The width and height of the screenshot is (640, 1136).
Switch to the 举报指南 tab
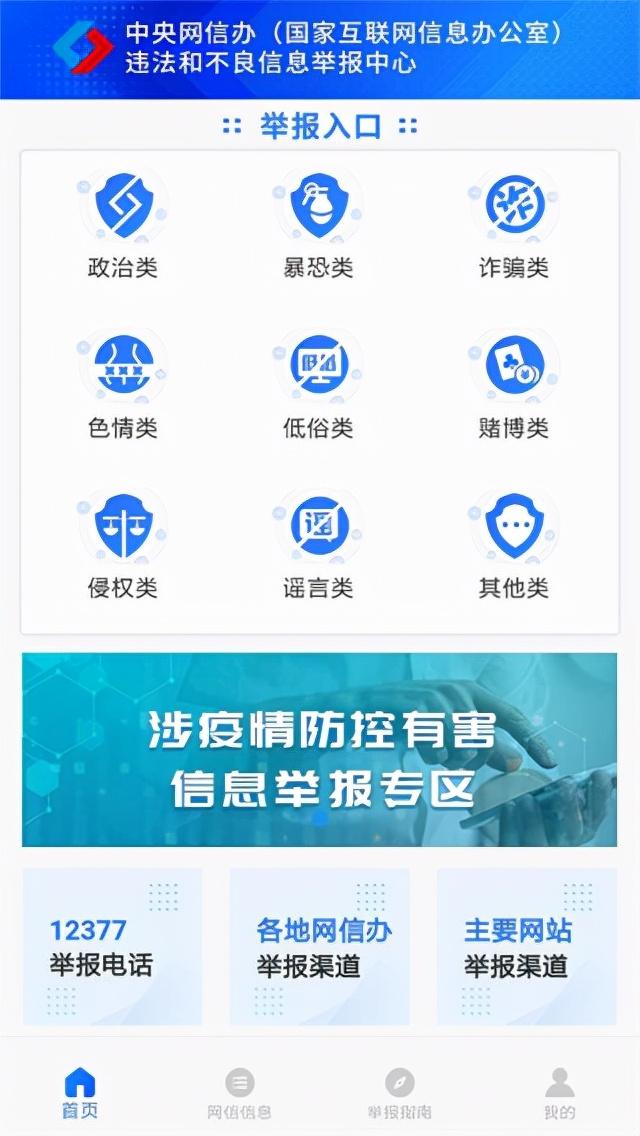(x=399, y=1093)
